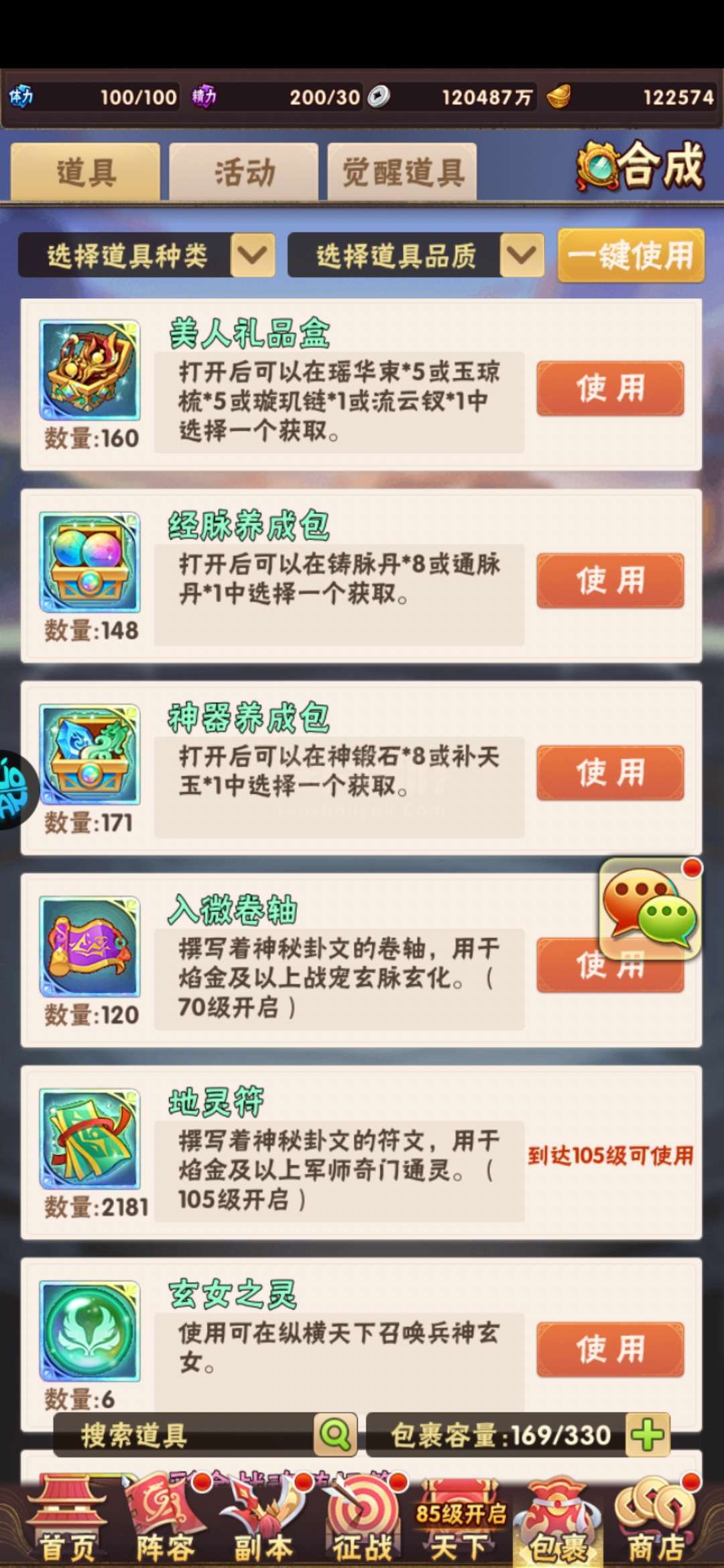Tap the green magnifier search icon
Viewport: 724px width, 1568px height.
(335, 1435)
